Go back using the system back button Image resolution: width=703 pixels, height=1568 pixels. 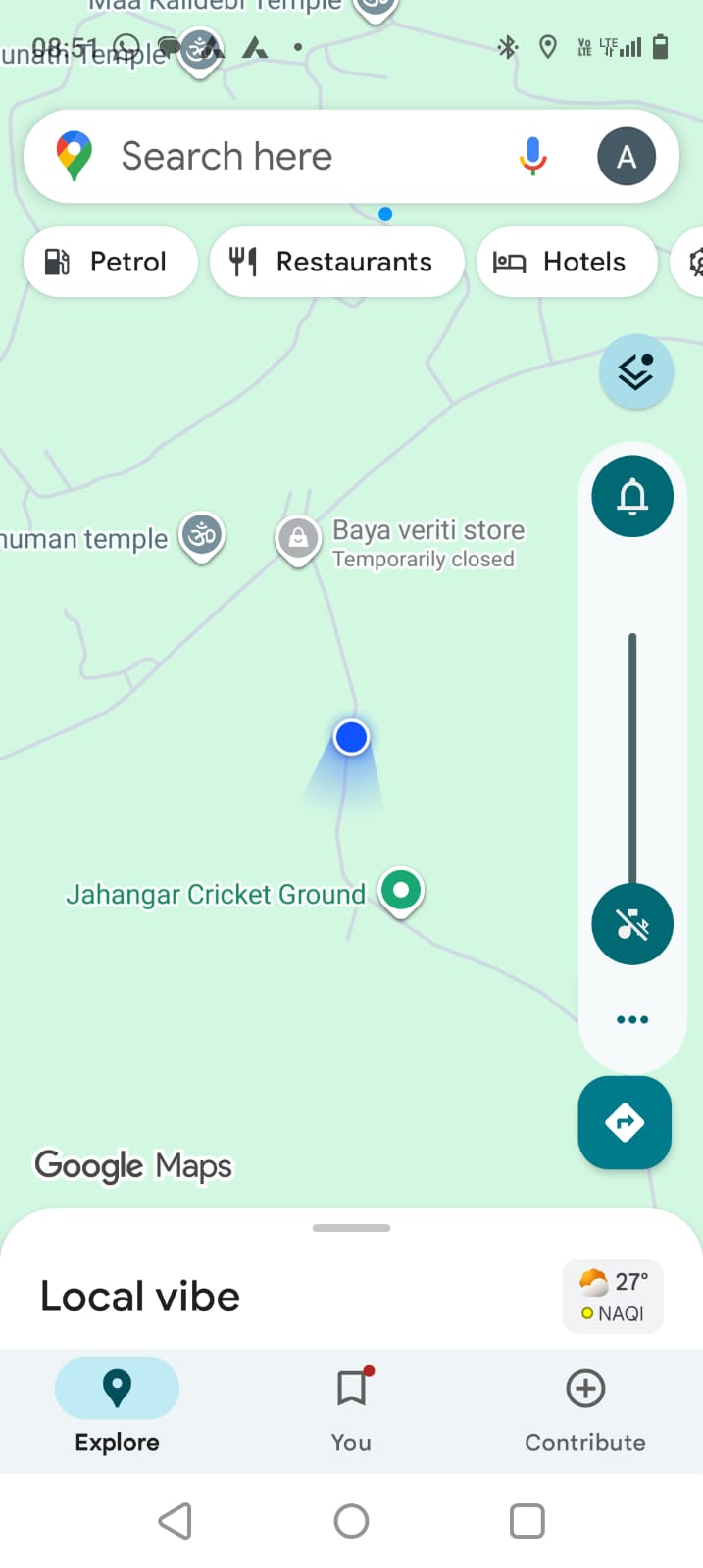coord(175,1521)
